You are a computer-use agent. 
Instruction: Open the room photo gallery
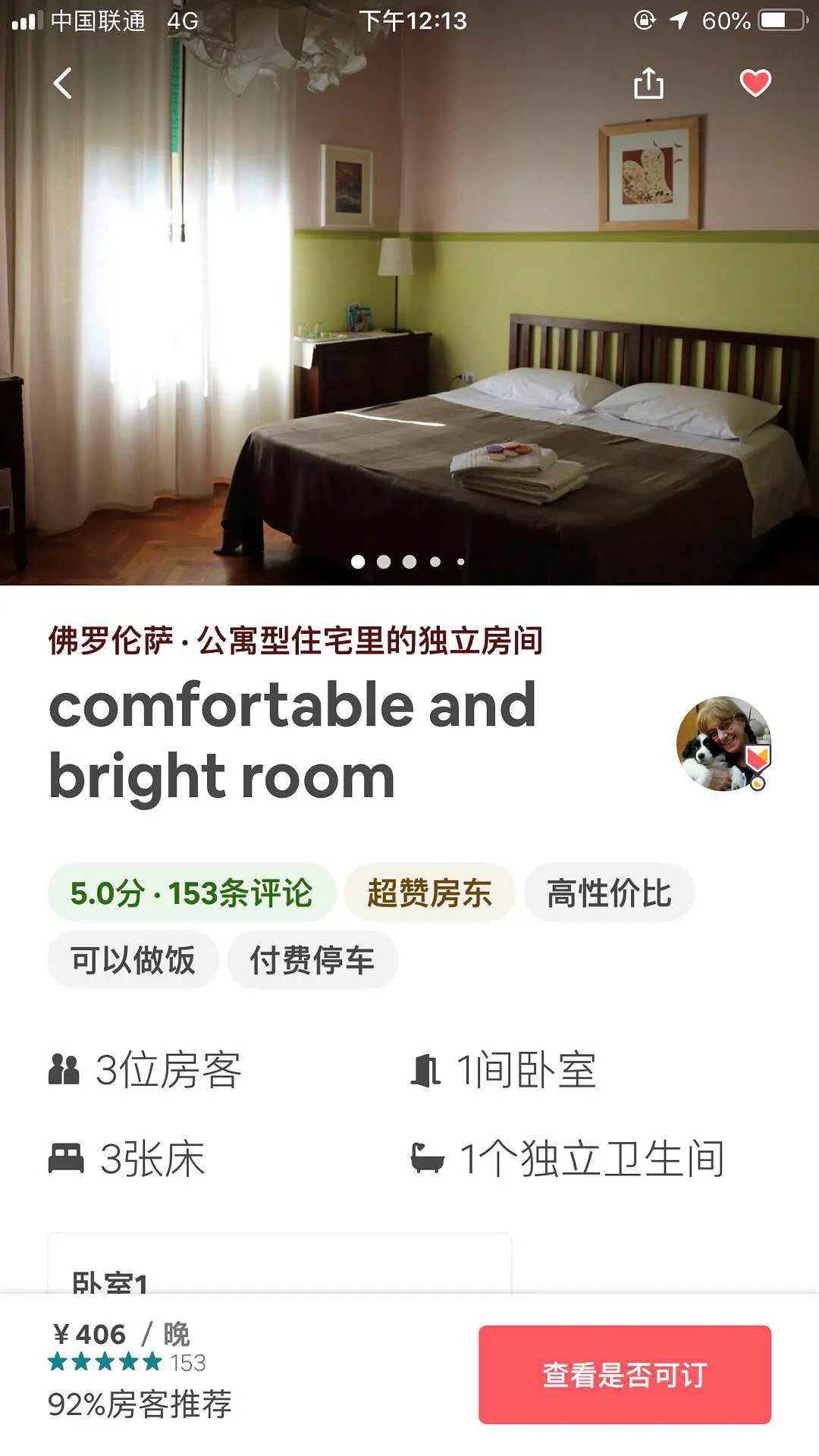tap(409, 303)
